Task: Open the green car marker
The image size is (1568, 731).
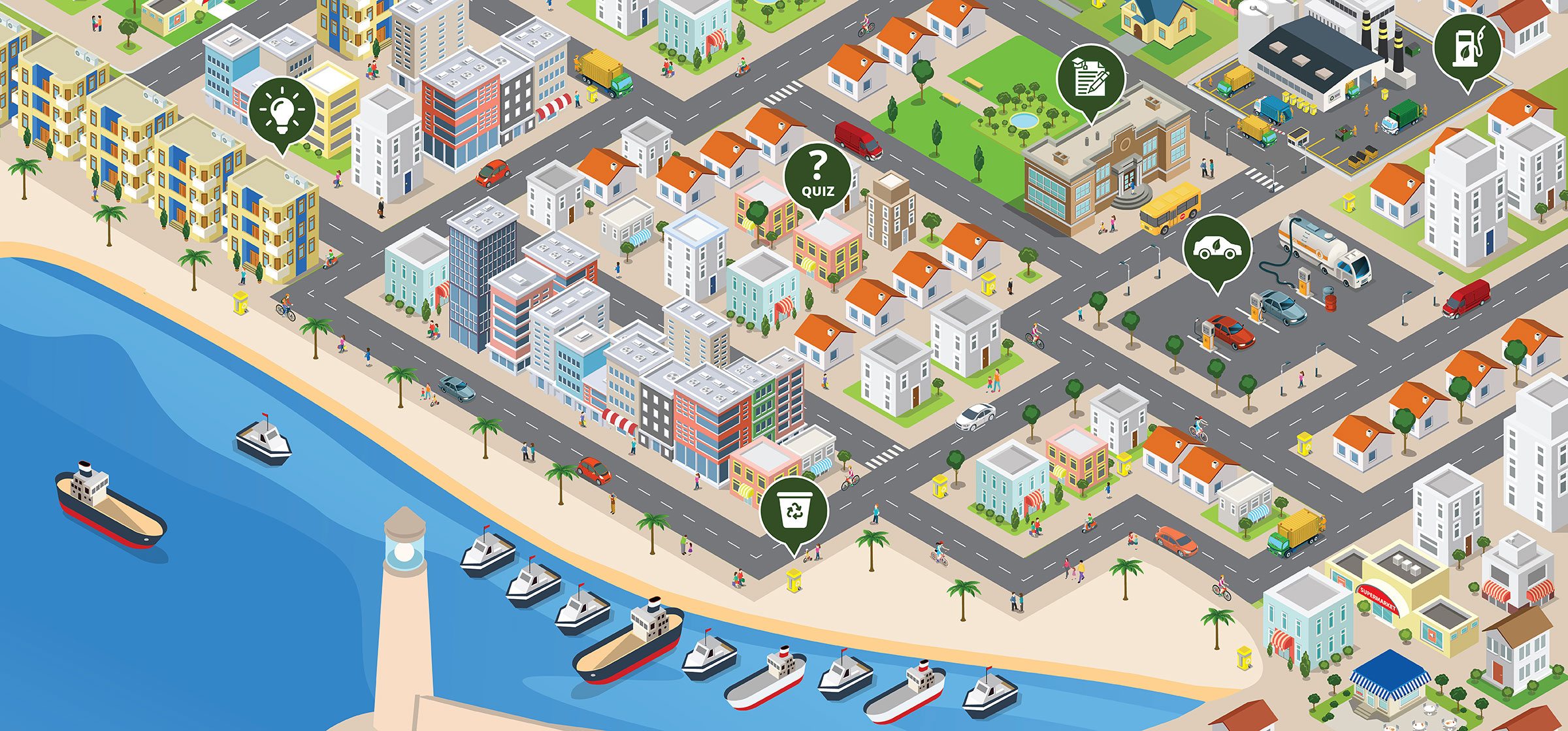Action: 1217,249
